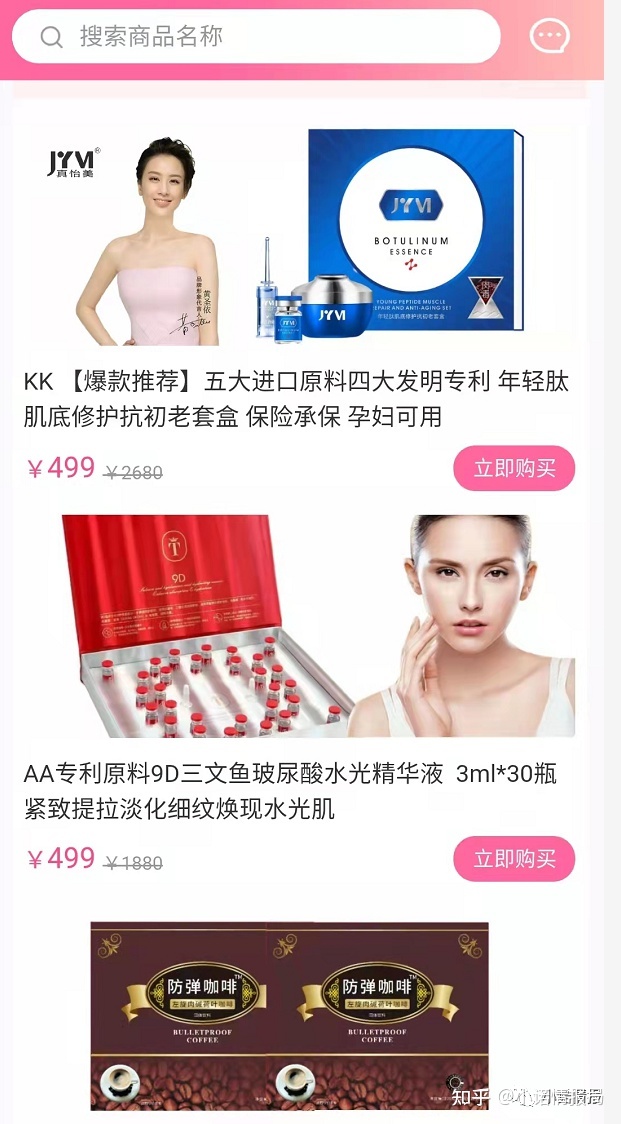621x1124 pixels.
Task: Open the chat messages icon
Action: tap(549, 37)
